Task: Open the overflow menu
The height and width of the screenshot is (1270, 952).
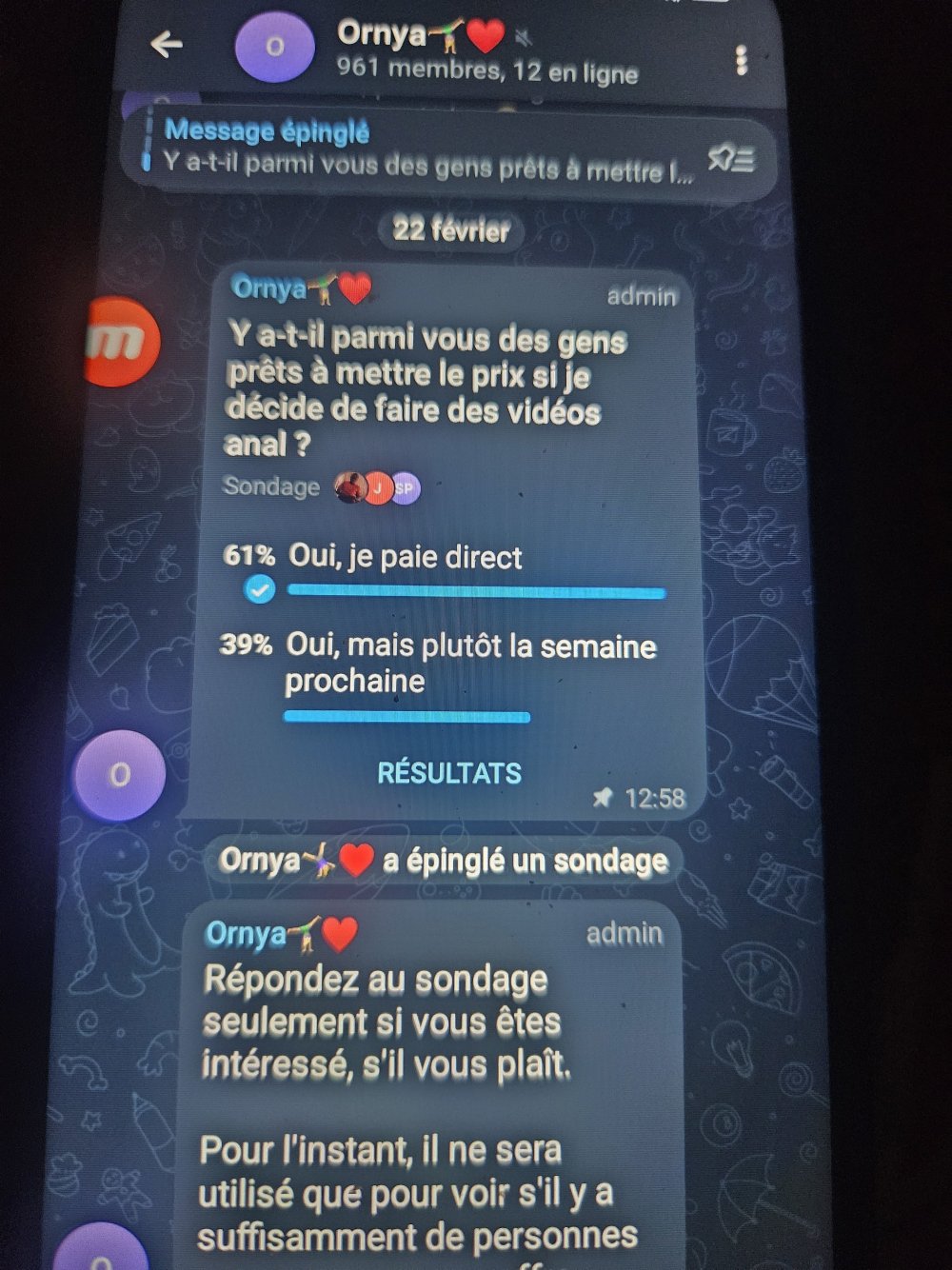Action: click(x=741, y=61)
